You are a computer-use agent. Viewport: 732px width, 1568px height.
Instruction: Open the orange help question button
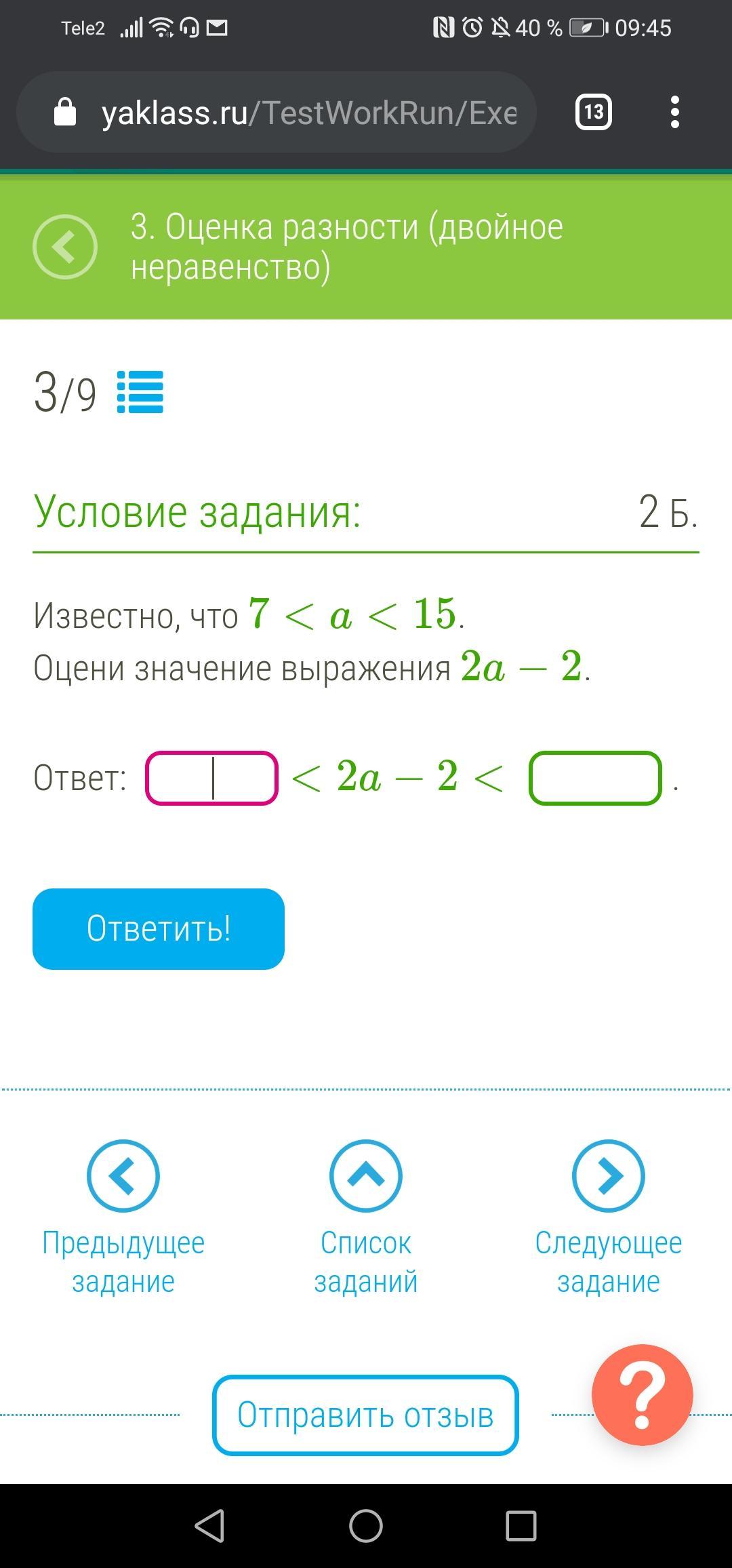[x=642, y=1395]
